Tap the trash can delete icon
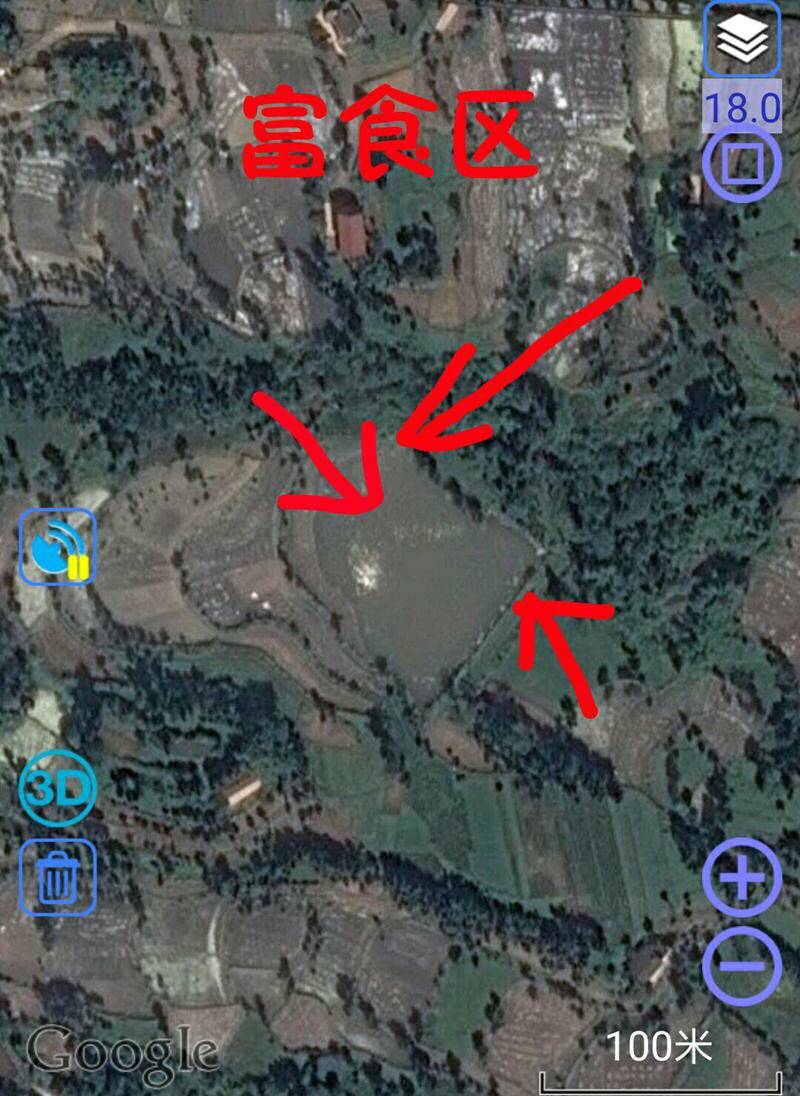The image size is (800, 1096). pyautogui.click(x=58, y=877)
